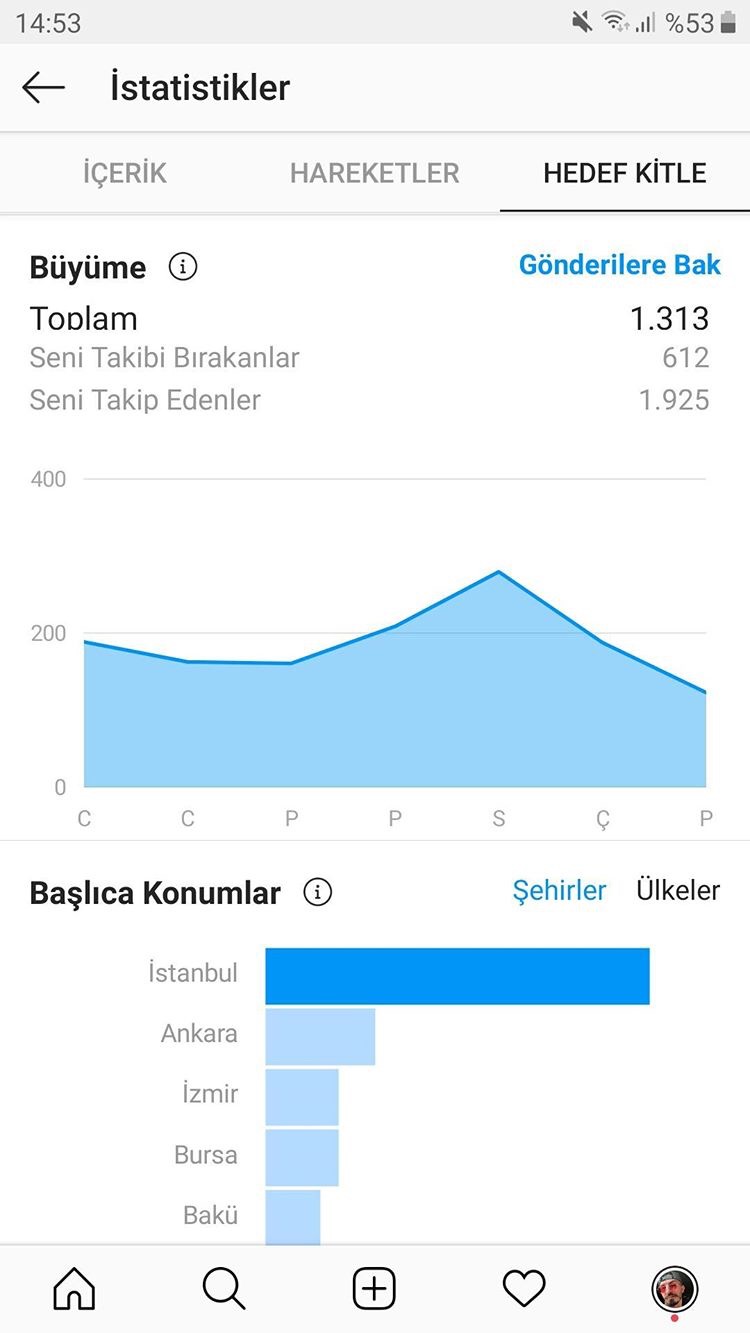Select the HEDEF KİTLE tab
Screen dimensions: 750x1333
625,173
